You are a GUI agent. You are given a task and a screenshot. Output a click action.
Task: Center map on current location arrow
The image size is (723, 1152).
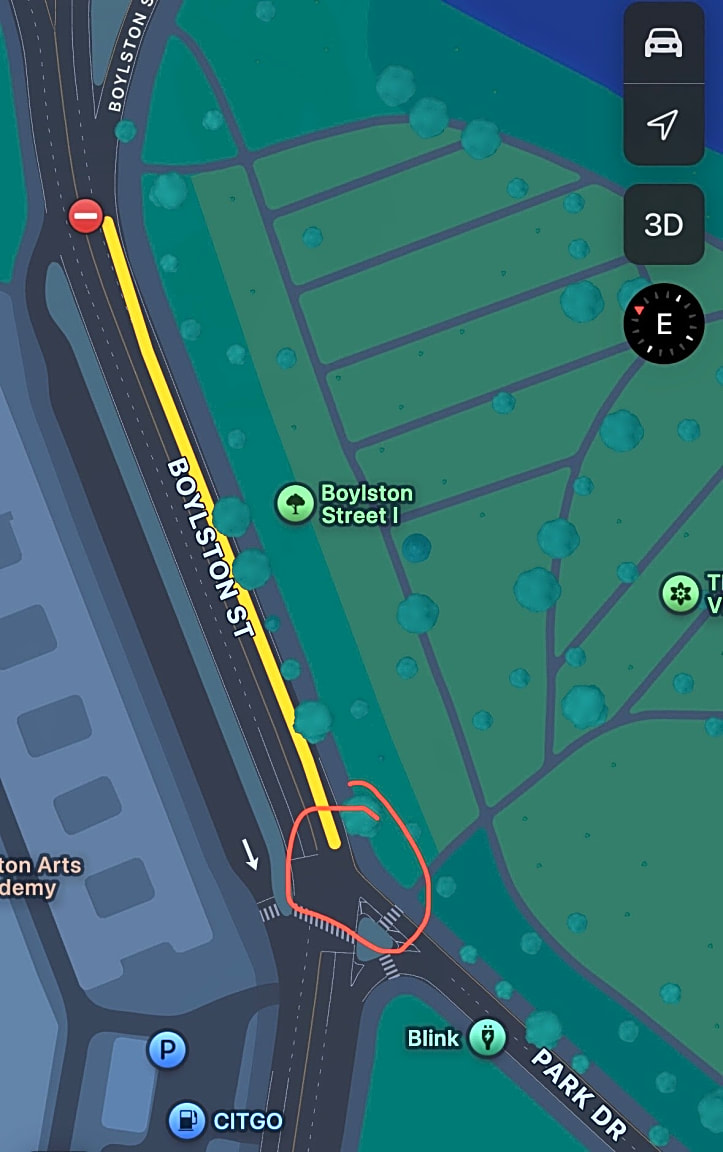[x=663, y=124]
